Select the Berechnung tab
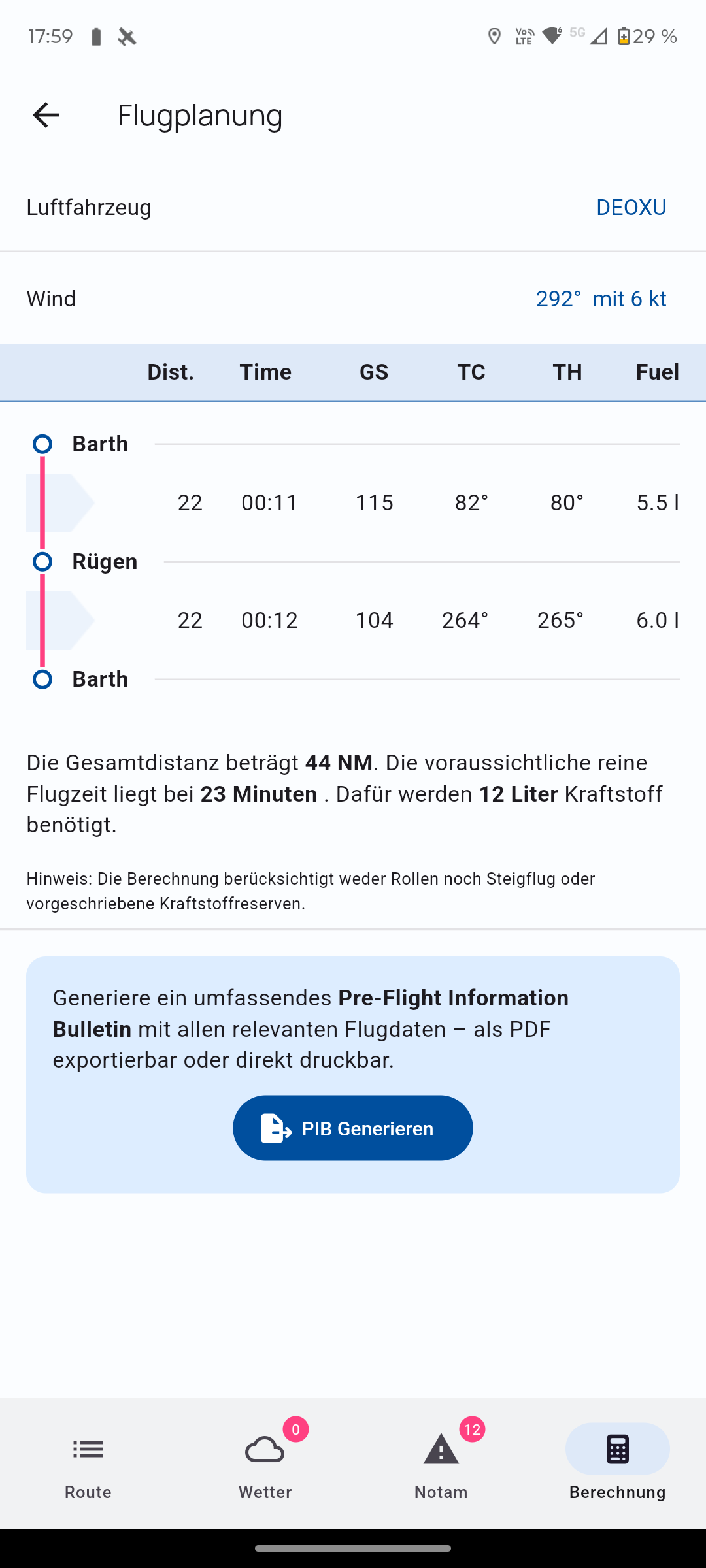The width and height of the screenshot is (706, 1568). coord(617,1463)
